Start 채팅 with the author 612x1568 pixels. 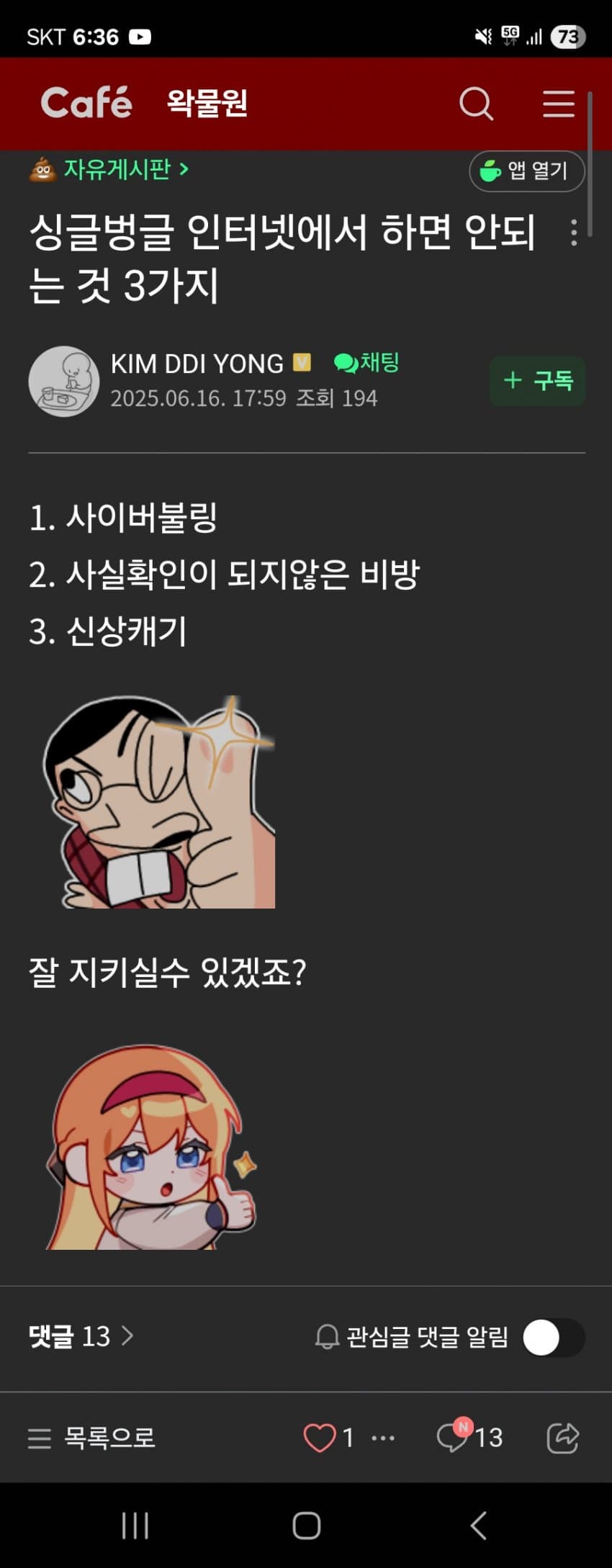click(x=367, y=362)
